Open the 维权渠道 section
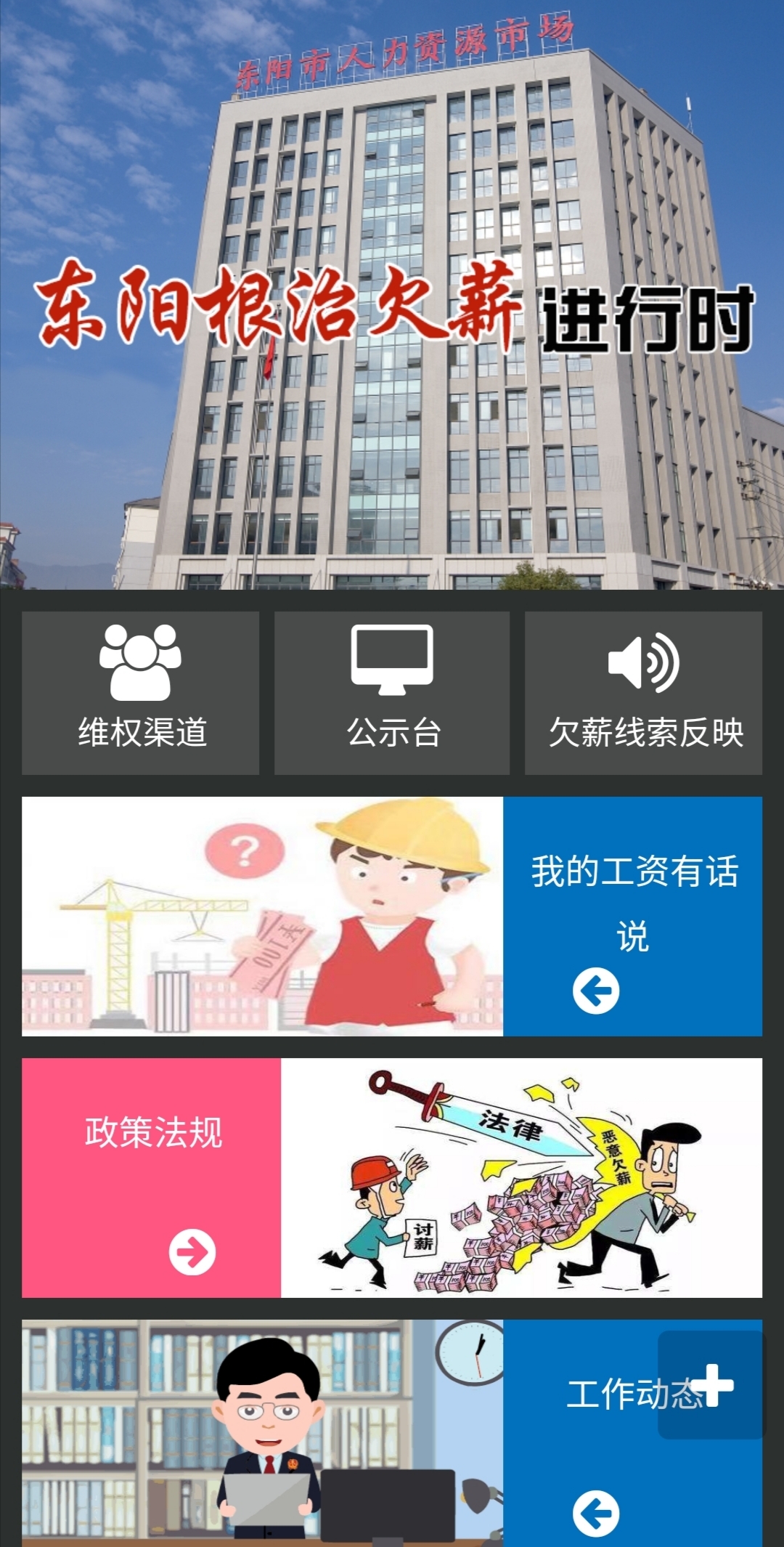 click(x=140, y=693)
